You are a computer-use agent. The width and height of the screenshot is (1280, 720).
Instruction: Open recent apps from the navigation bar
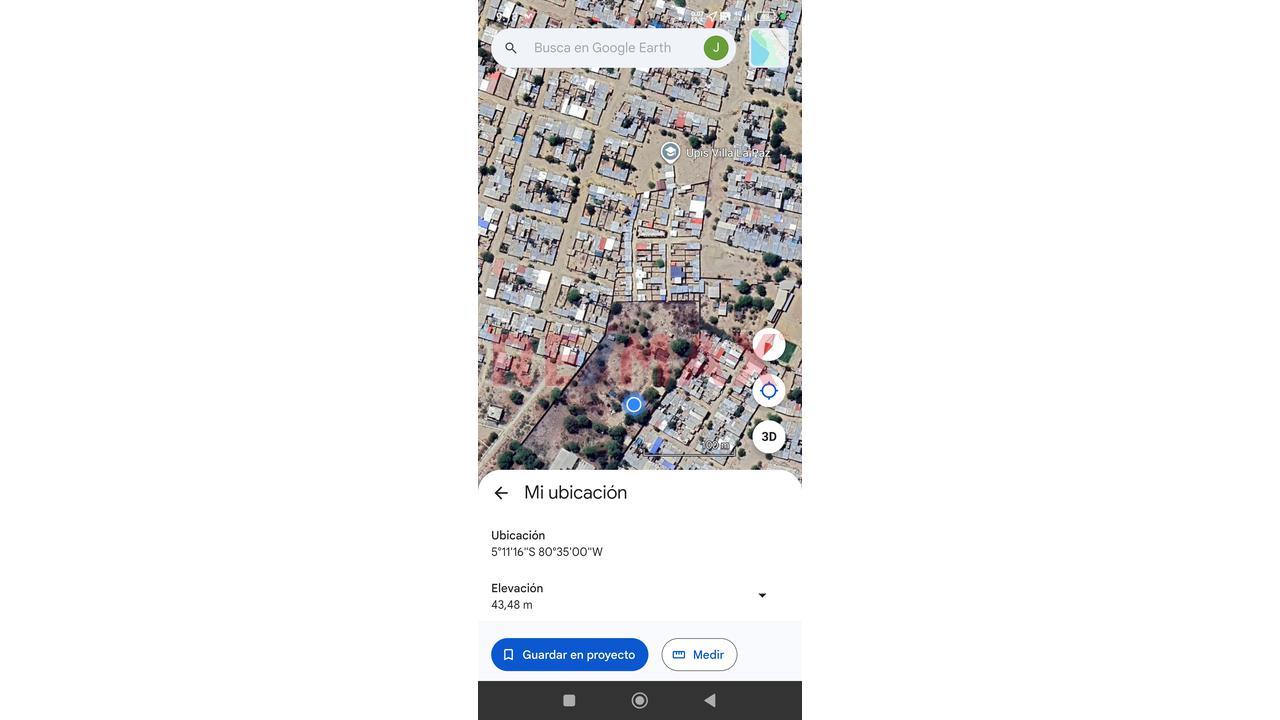point(569,701)
